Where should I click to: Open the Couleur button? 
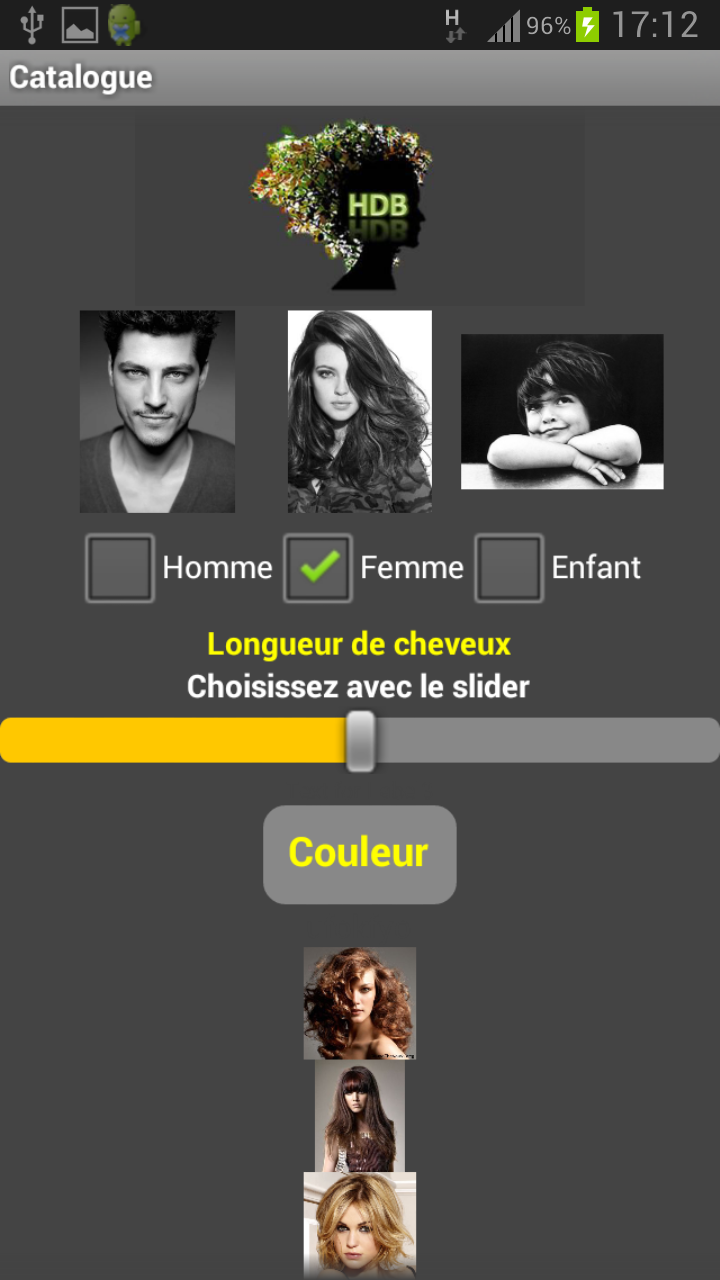(359, 854)
